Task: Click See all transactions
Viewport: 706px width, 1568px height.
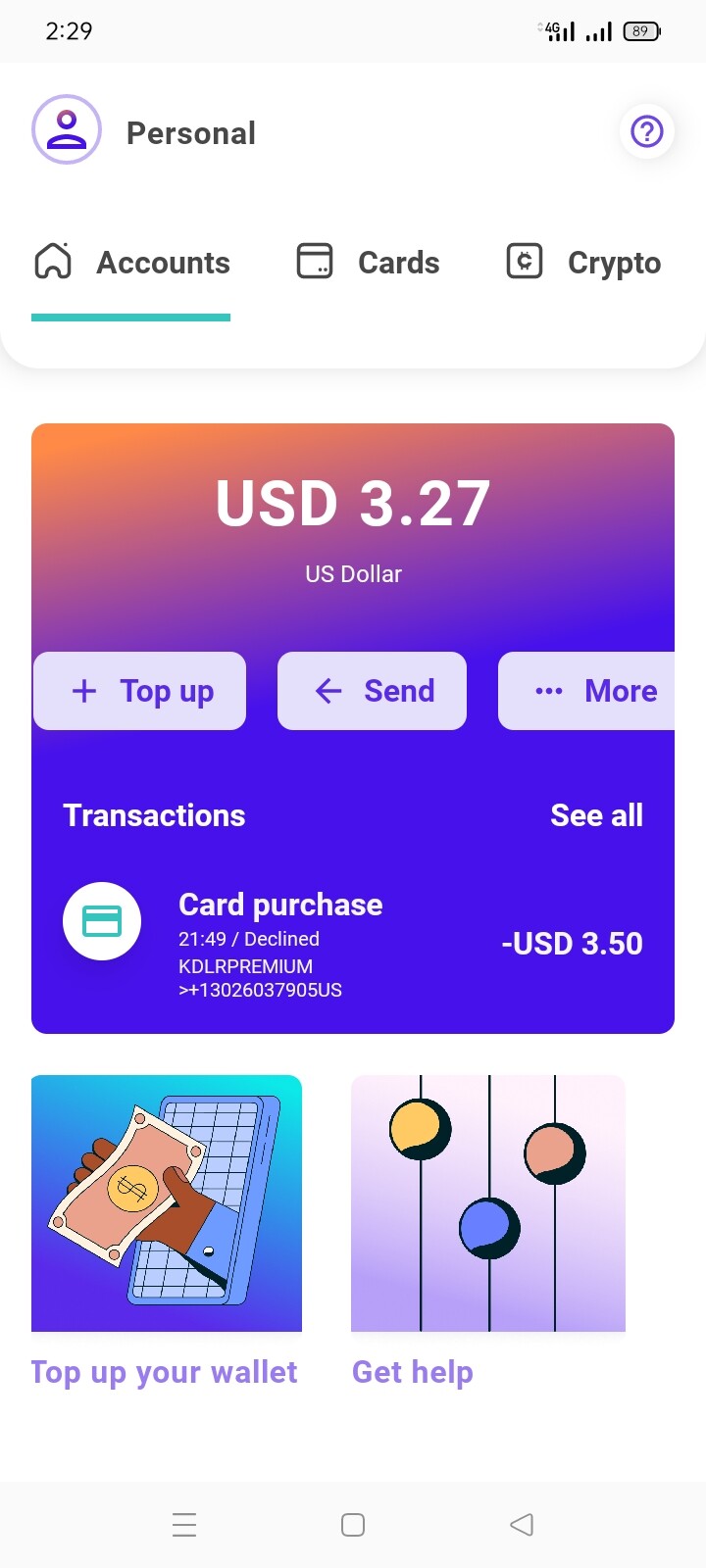Action: click(x=597, y=814)
